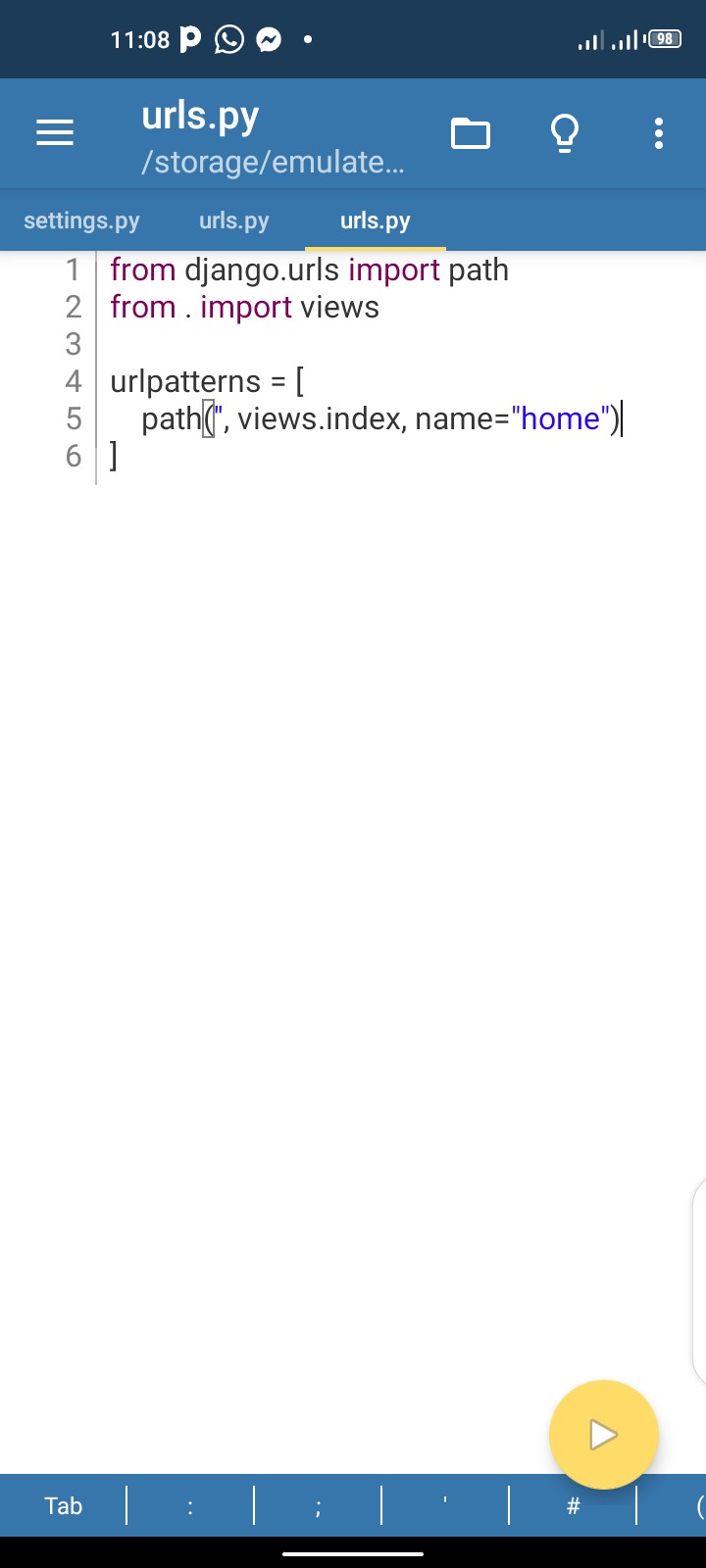Insert a semicolon from the shortcut bar
706x1568 pixels.
tap(318, 1505)
